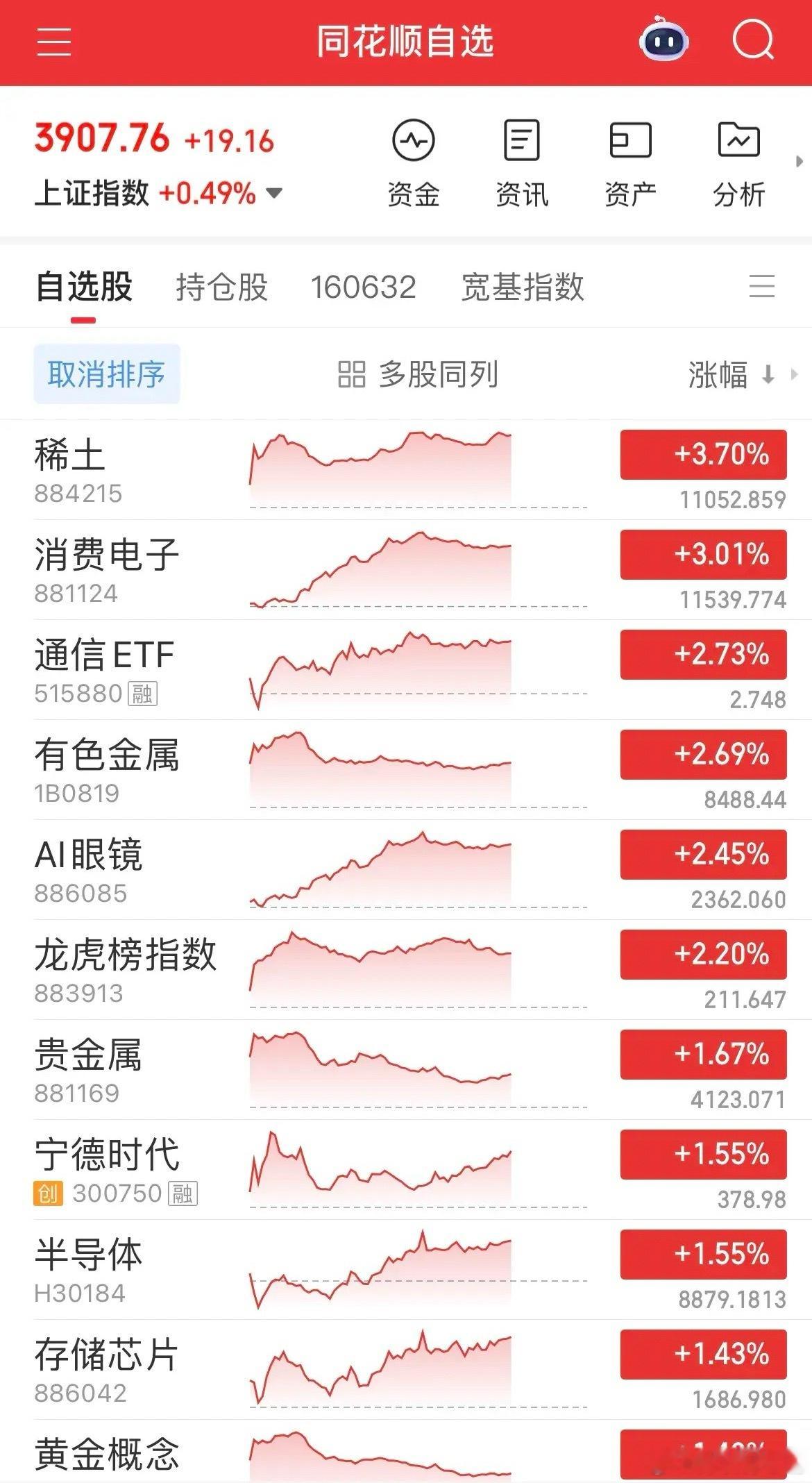Tap the 创 badge next to 宁德时代
Image resolution: width=812 pixels, height=1483 pixels.
47,1191
